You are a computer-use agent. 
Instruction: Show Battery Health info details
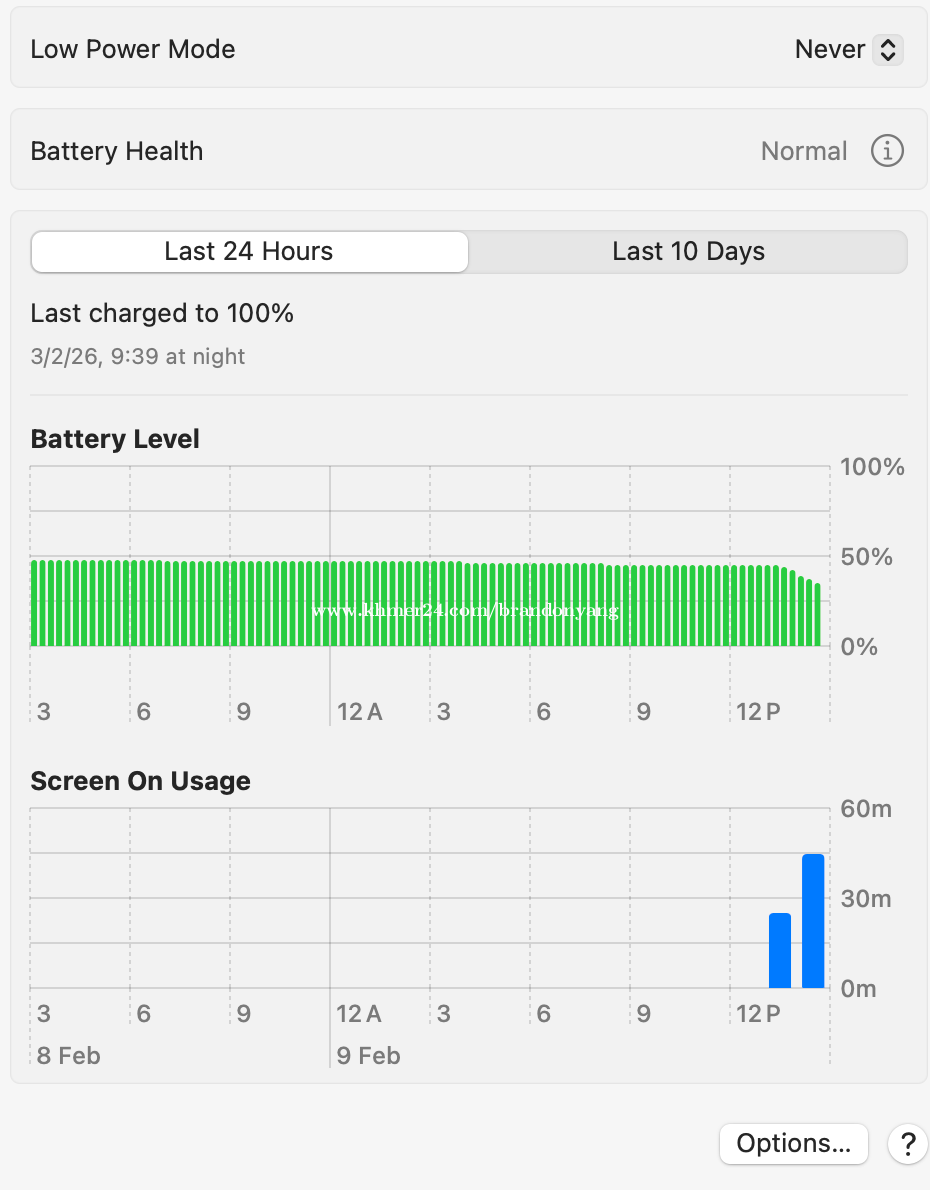887,151
